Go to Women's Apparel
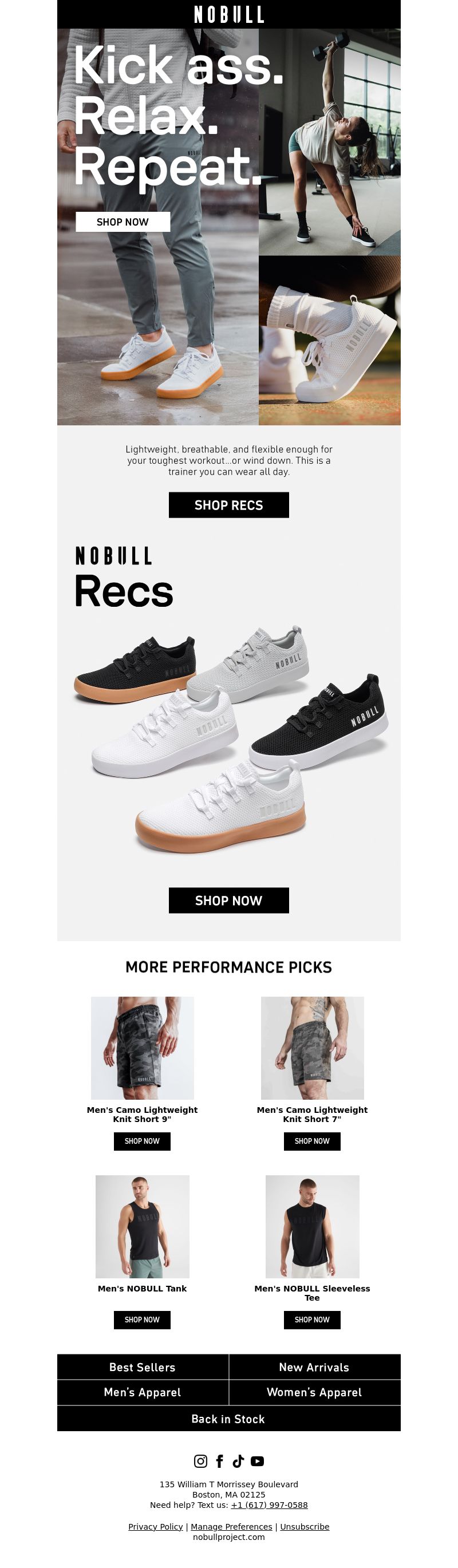The width and height of the screenshot is (458, 1568). [x=314, y=1392]
